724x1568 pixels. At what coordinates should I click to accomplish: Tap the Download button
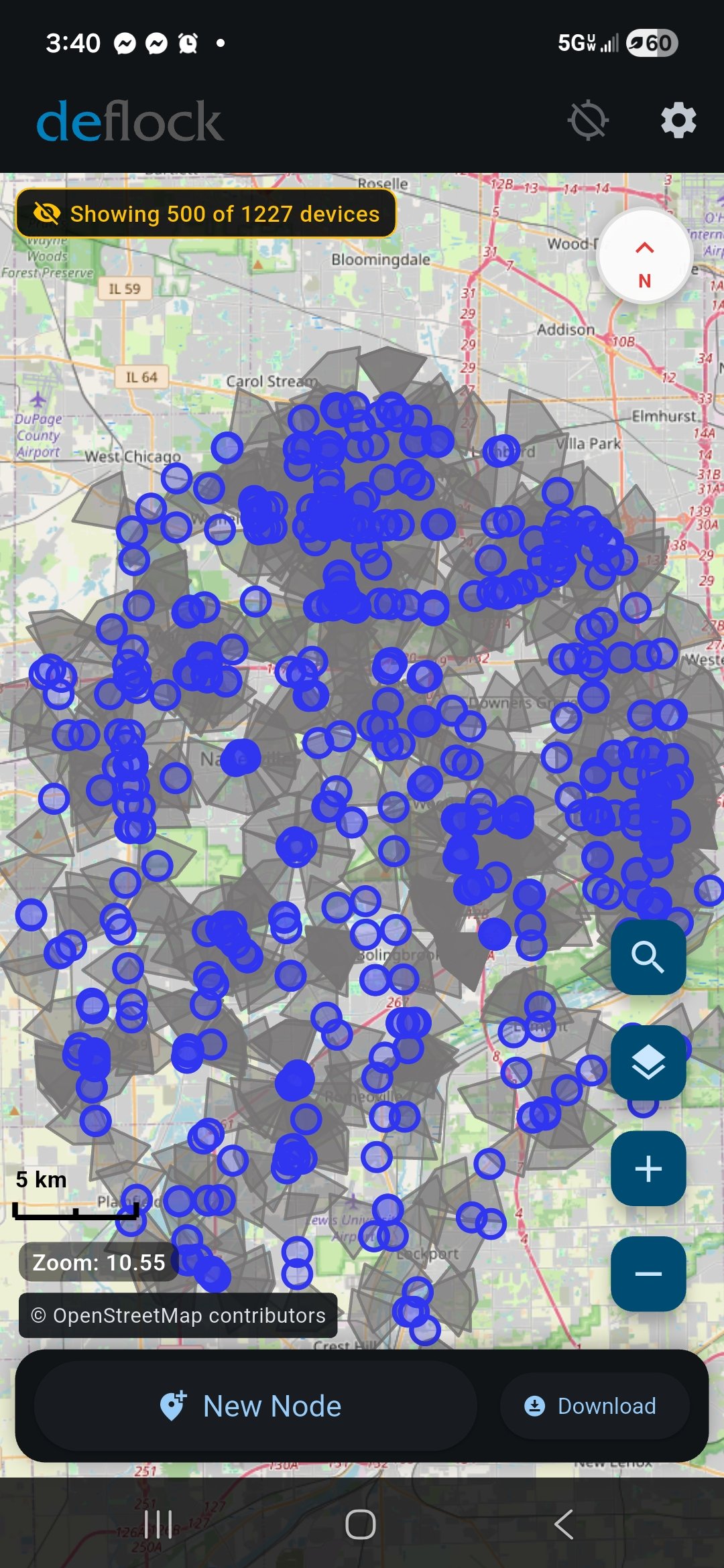[595, 1406]
